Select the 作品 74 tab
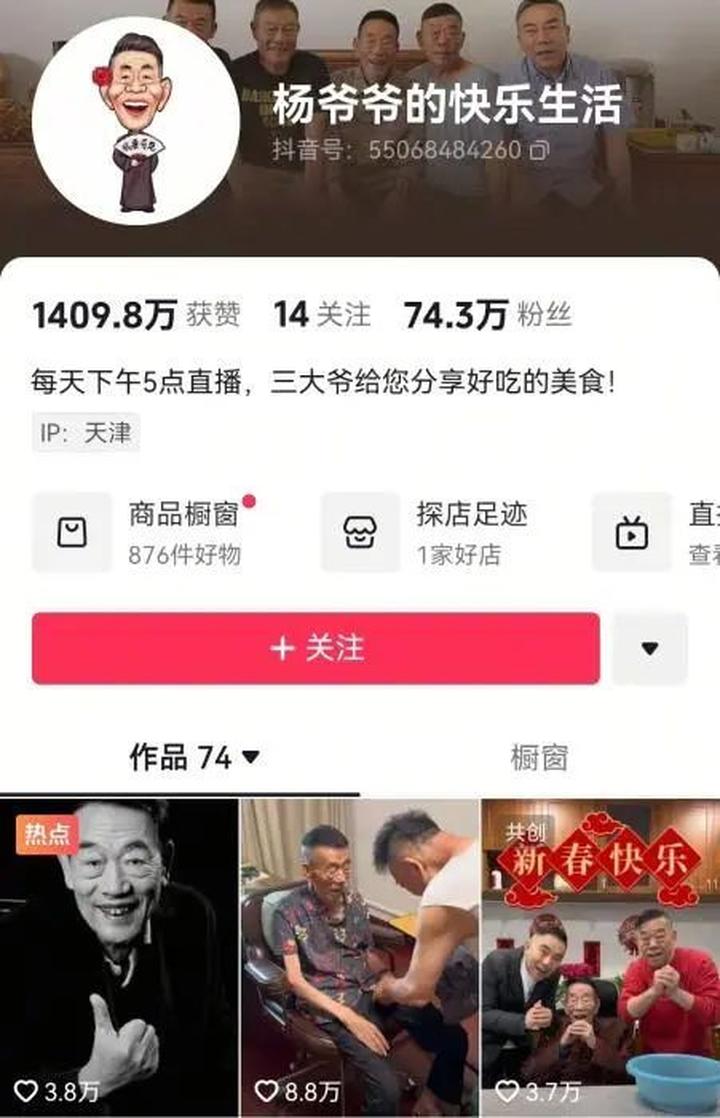 [194, 758]
